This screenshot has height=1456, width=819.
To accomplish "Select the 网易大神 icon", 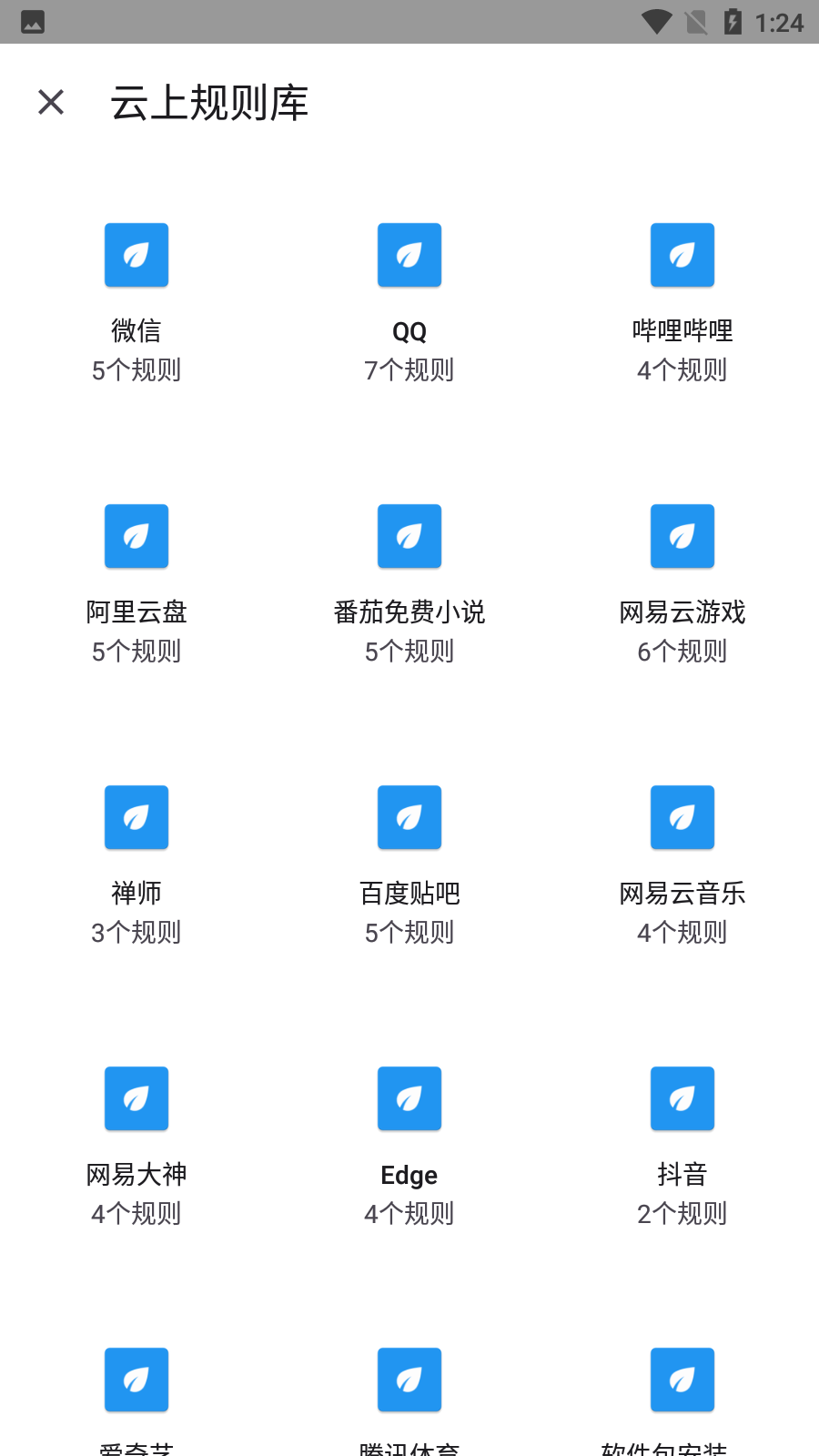I will click(x=136, y=1098).
